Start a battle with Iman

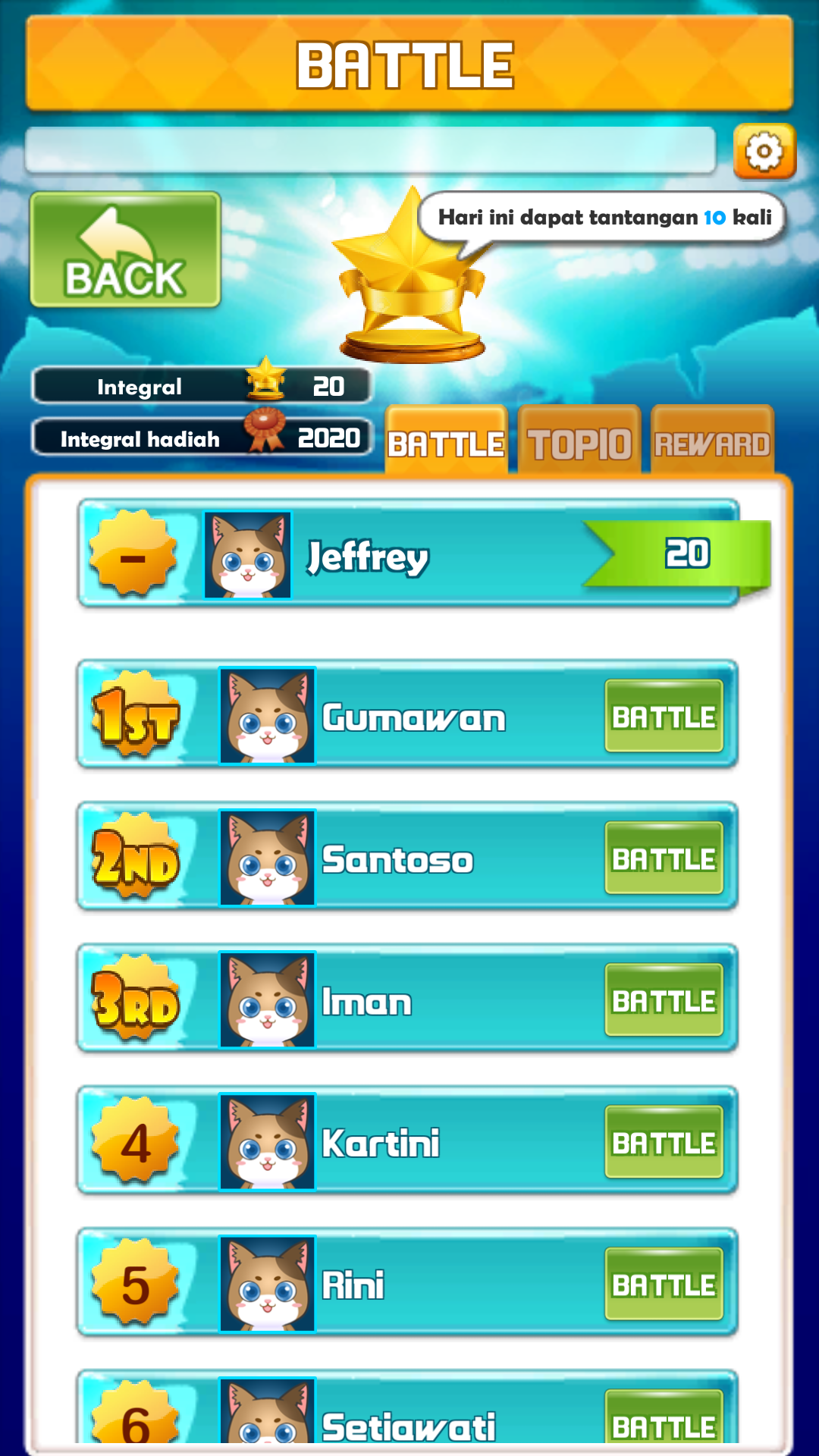point(664,999)
